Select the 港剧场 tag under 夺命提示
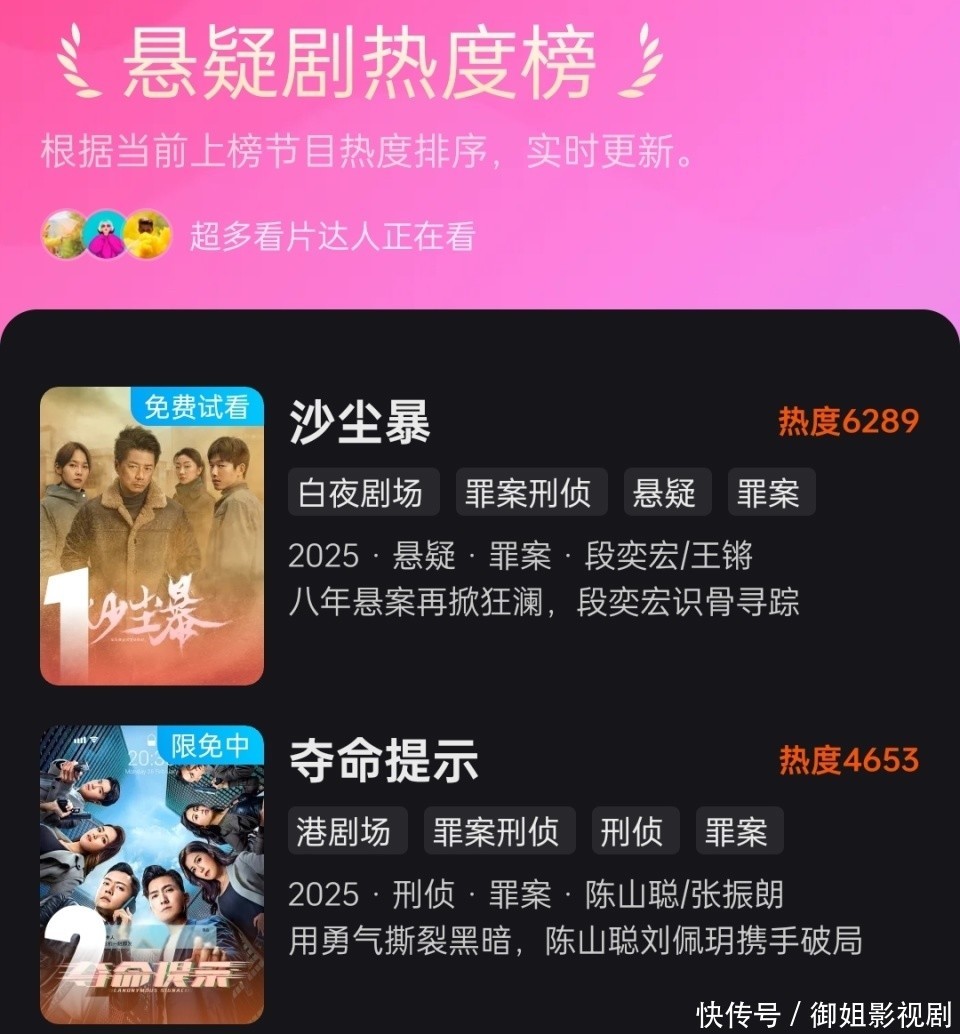The width and height of the screenshot is (960, 1034). pyautogui.click(x=344, y=832)
